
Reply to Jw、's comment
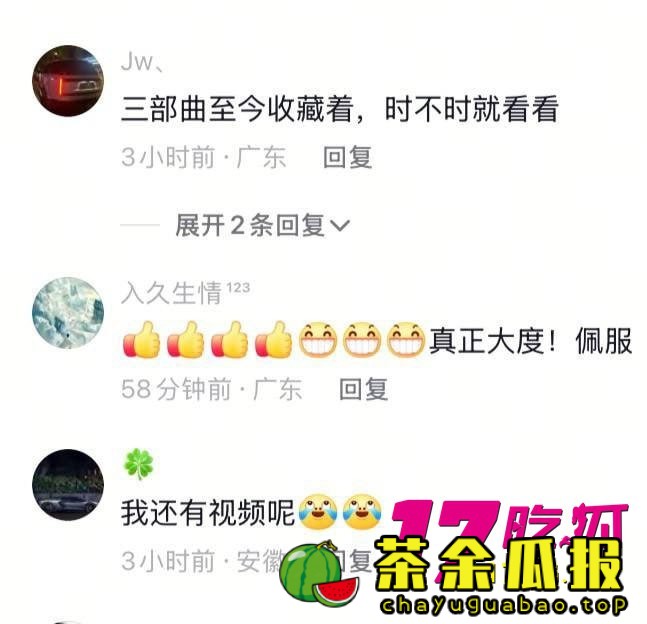coord(347,157)
